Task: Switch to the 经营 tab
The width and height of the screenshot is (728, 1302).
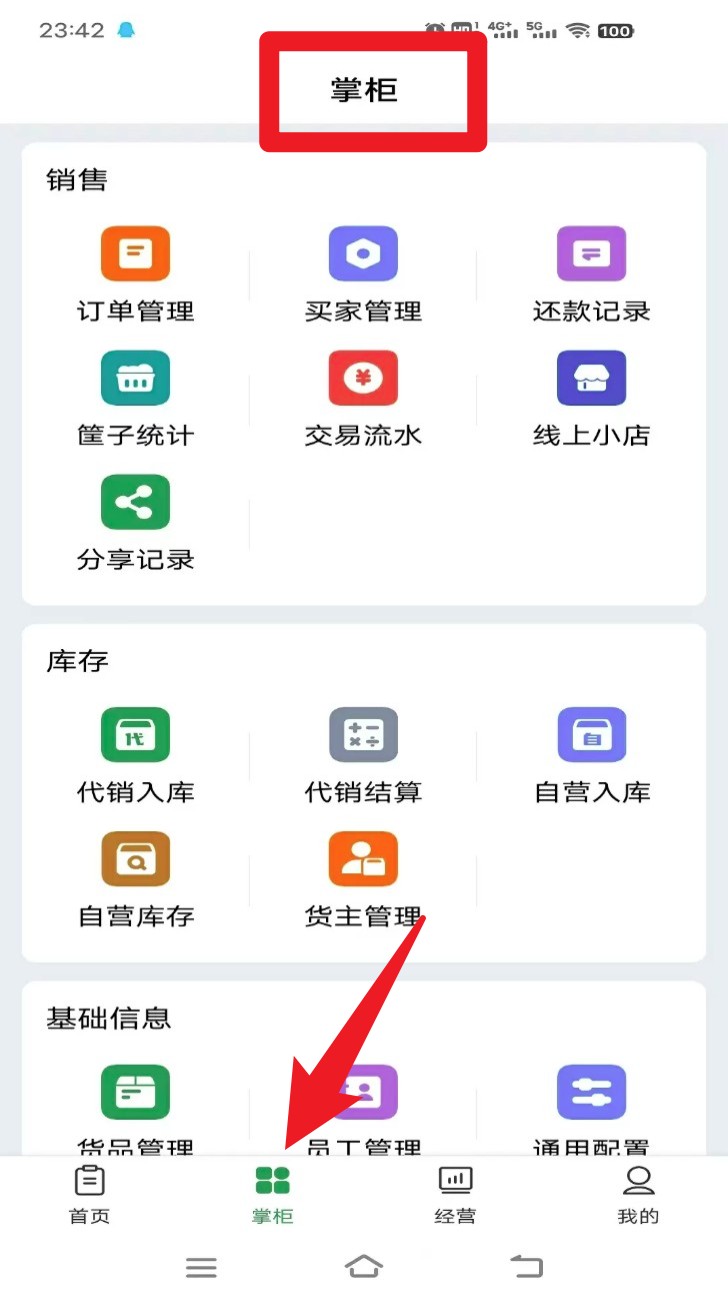Action: click(x=455, y=1194)
